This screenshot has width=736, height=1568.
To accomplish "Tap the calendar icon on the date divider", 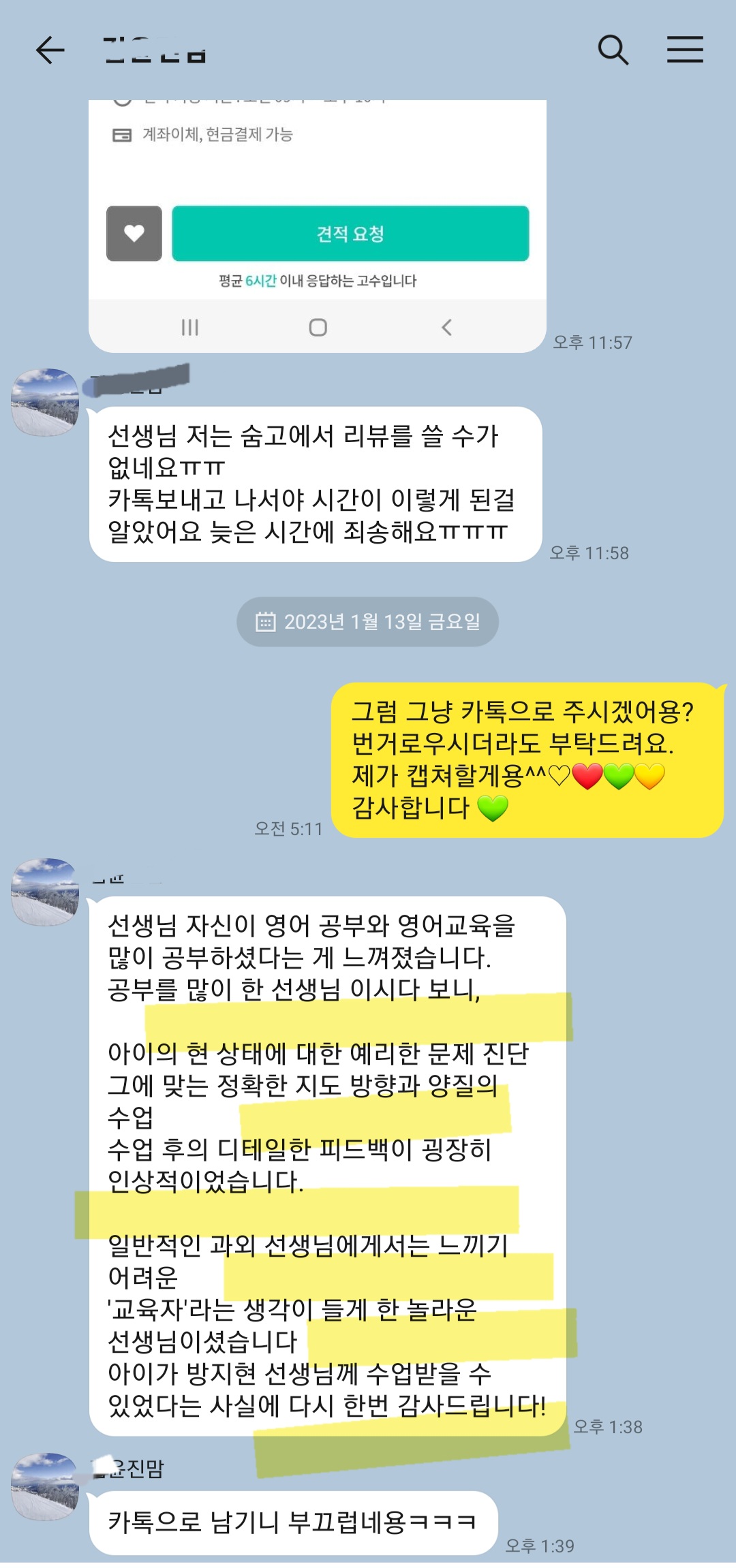I will pyautogui.click(x=265, y=621).
